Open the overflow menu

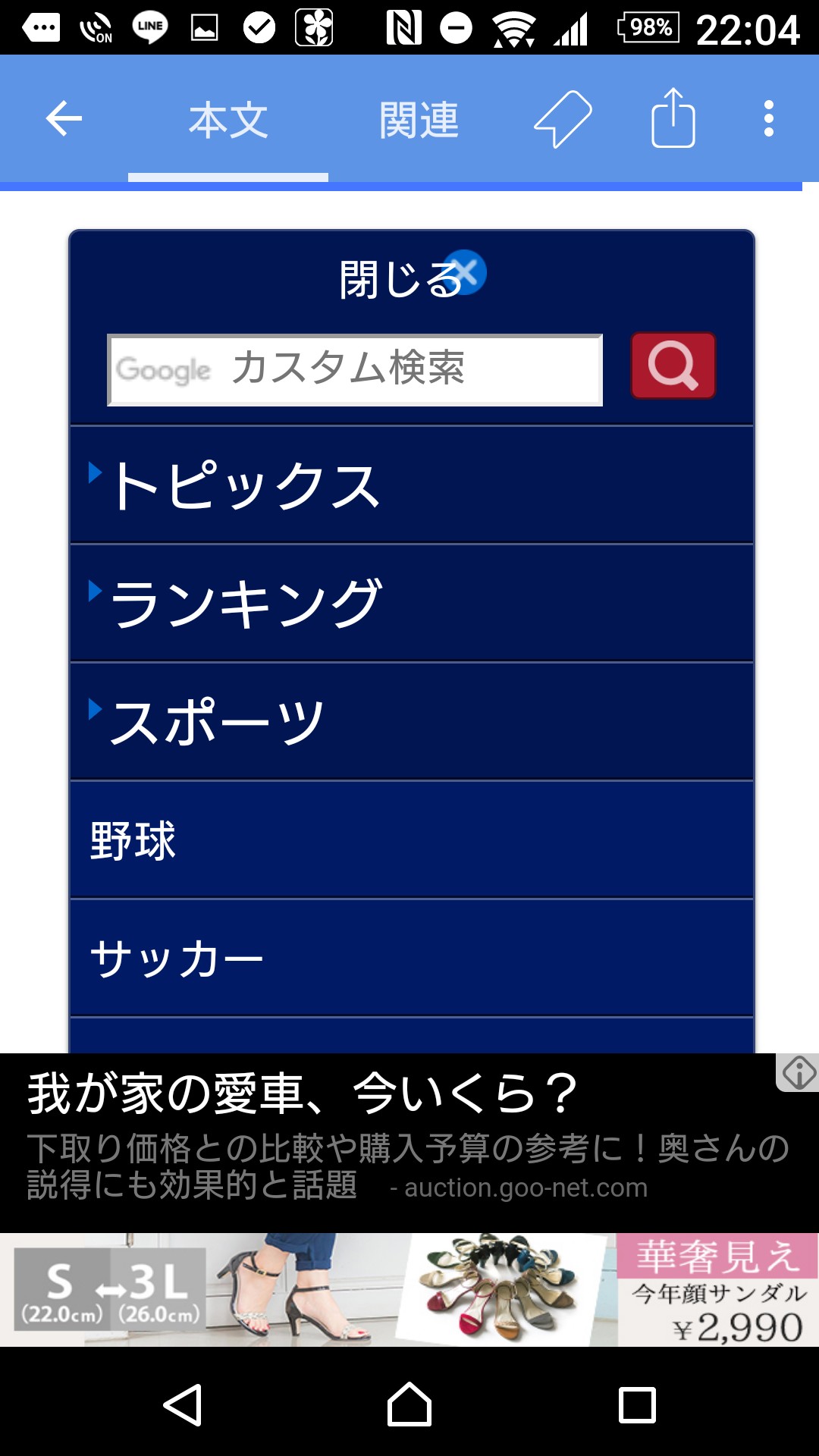pyautogui.click(x=768, y=119)
